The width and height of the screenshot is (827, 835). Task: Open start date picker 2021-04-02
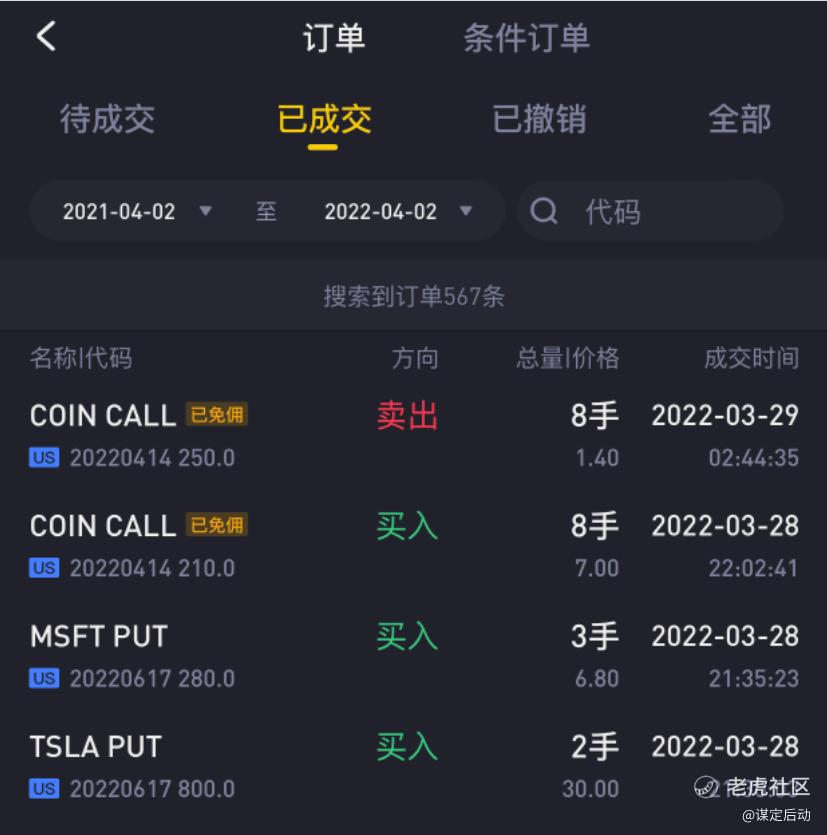pyautogui.click(x=137, y=211)
